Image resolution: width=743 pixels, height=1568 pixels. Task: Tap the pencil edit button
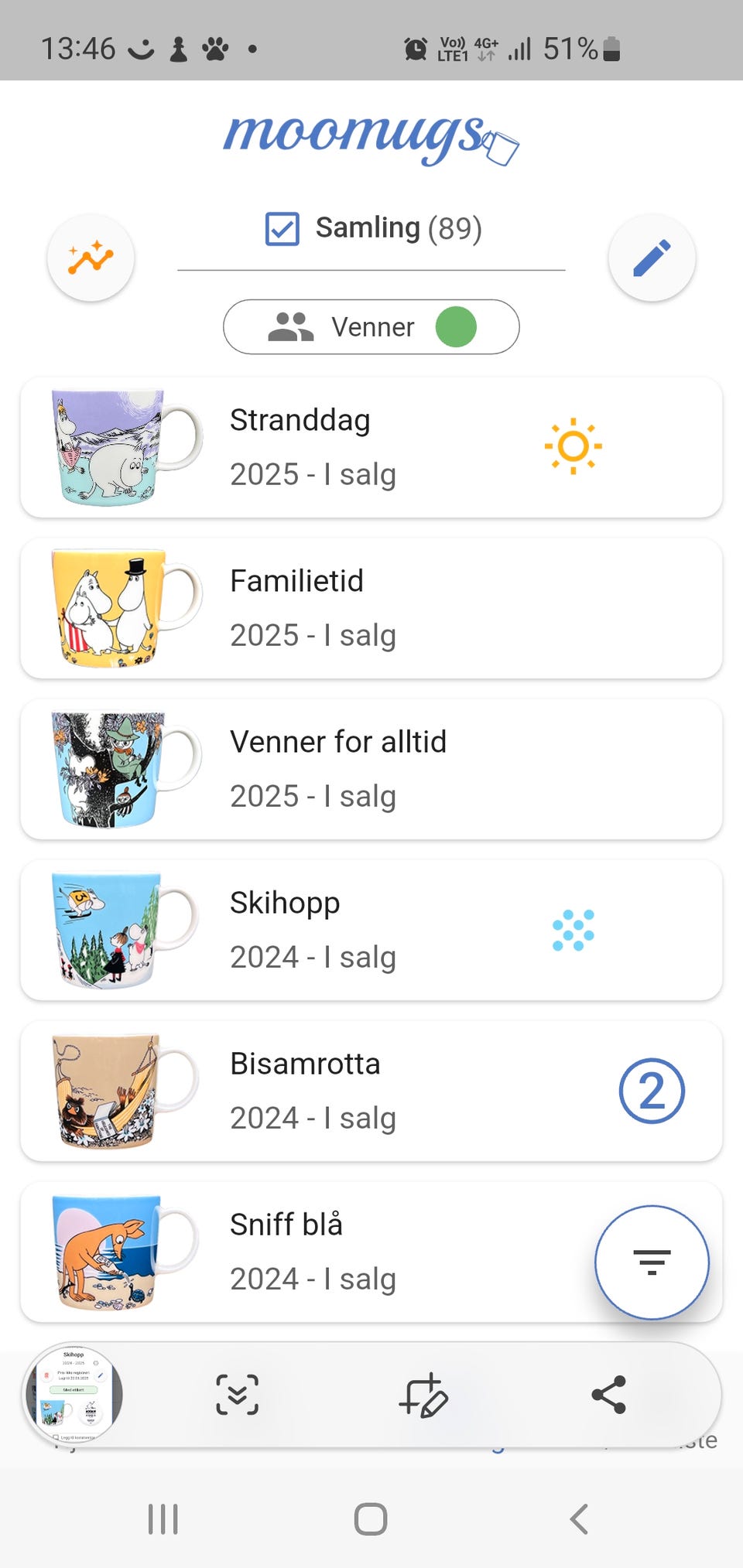point(652,258)
